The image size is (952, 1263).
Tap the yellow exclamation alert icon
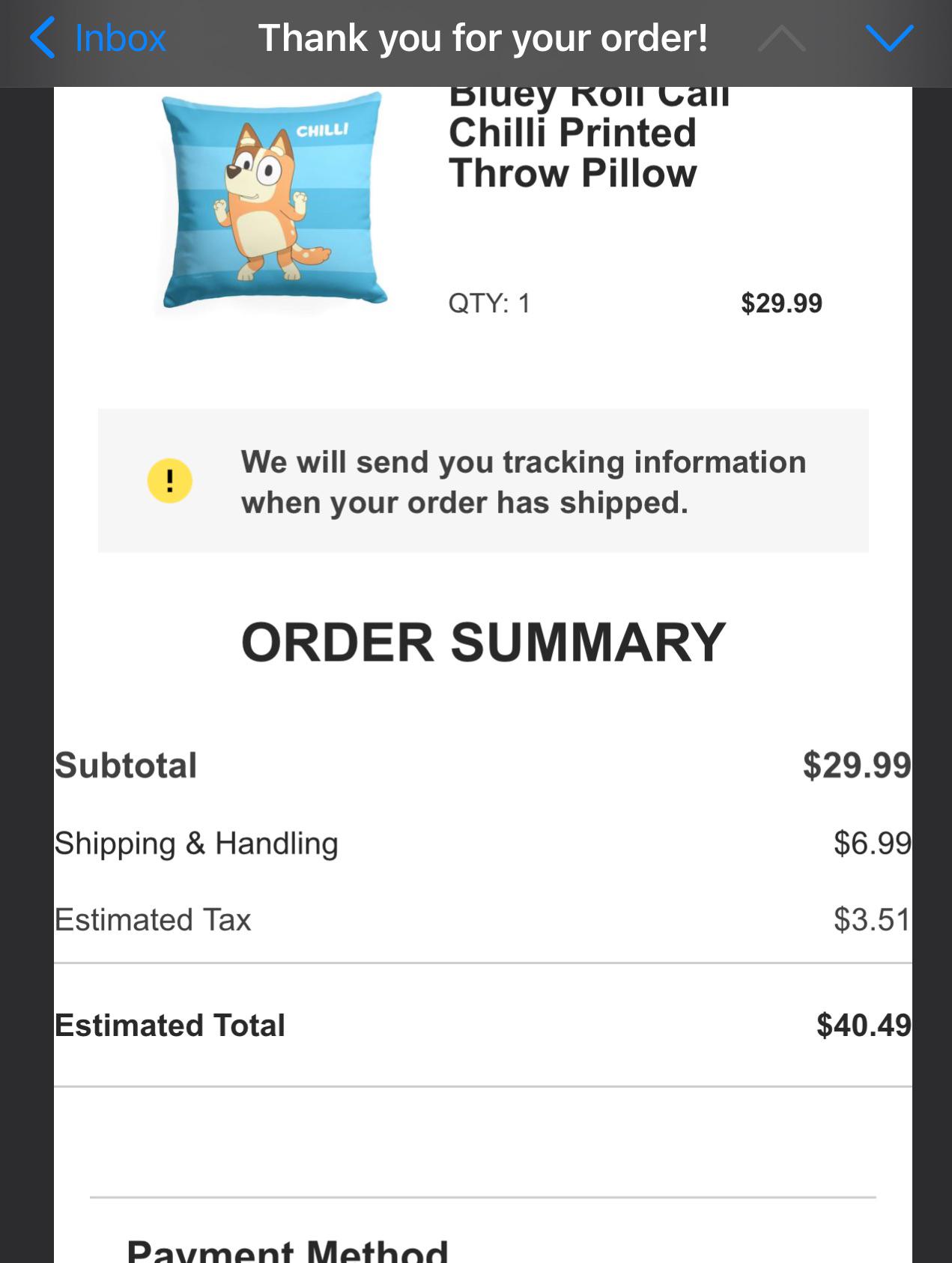(170, 481)
